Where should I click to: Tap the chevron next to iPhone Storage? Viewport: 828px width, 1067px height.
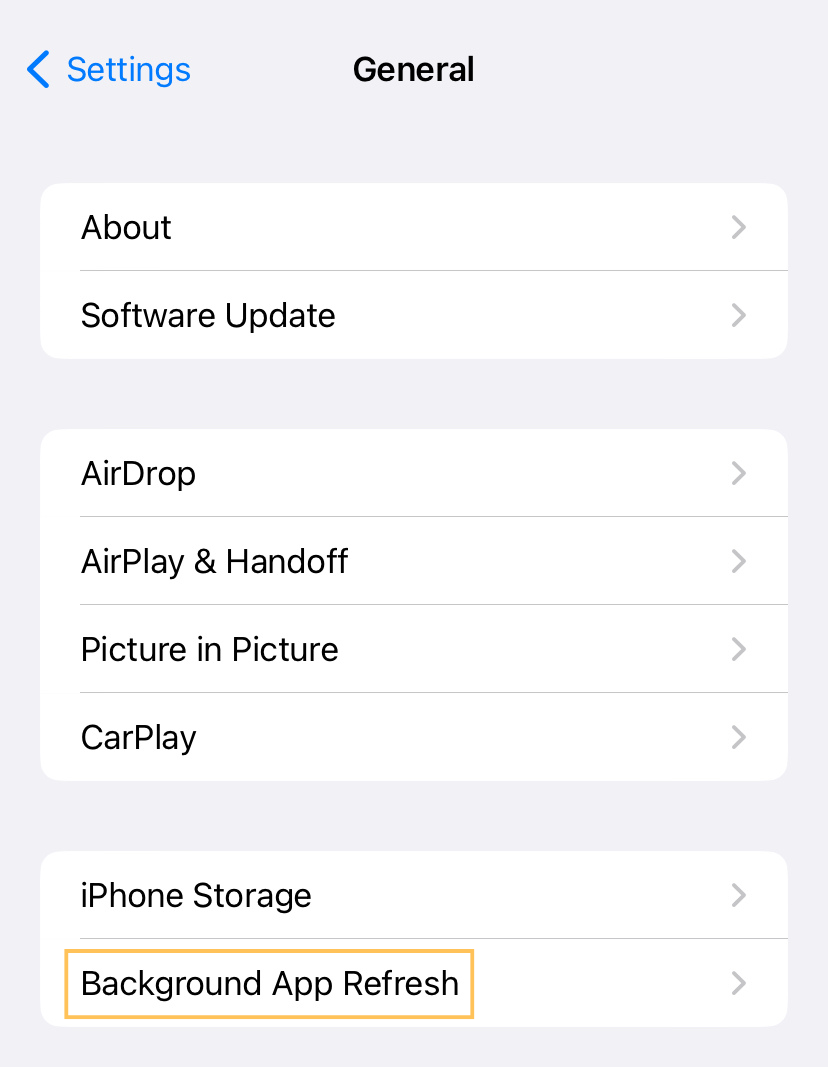click(x=739, y=895)
